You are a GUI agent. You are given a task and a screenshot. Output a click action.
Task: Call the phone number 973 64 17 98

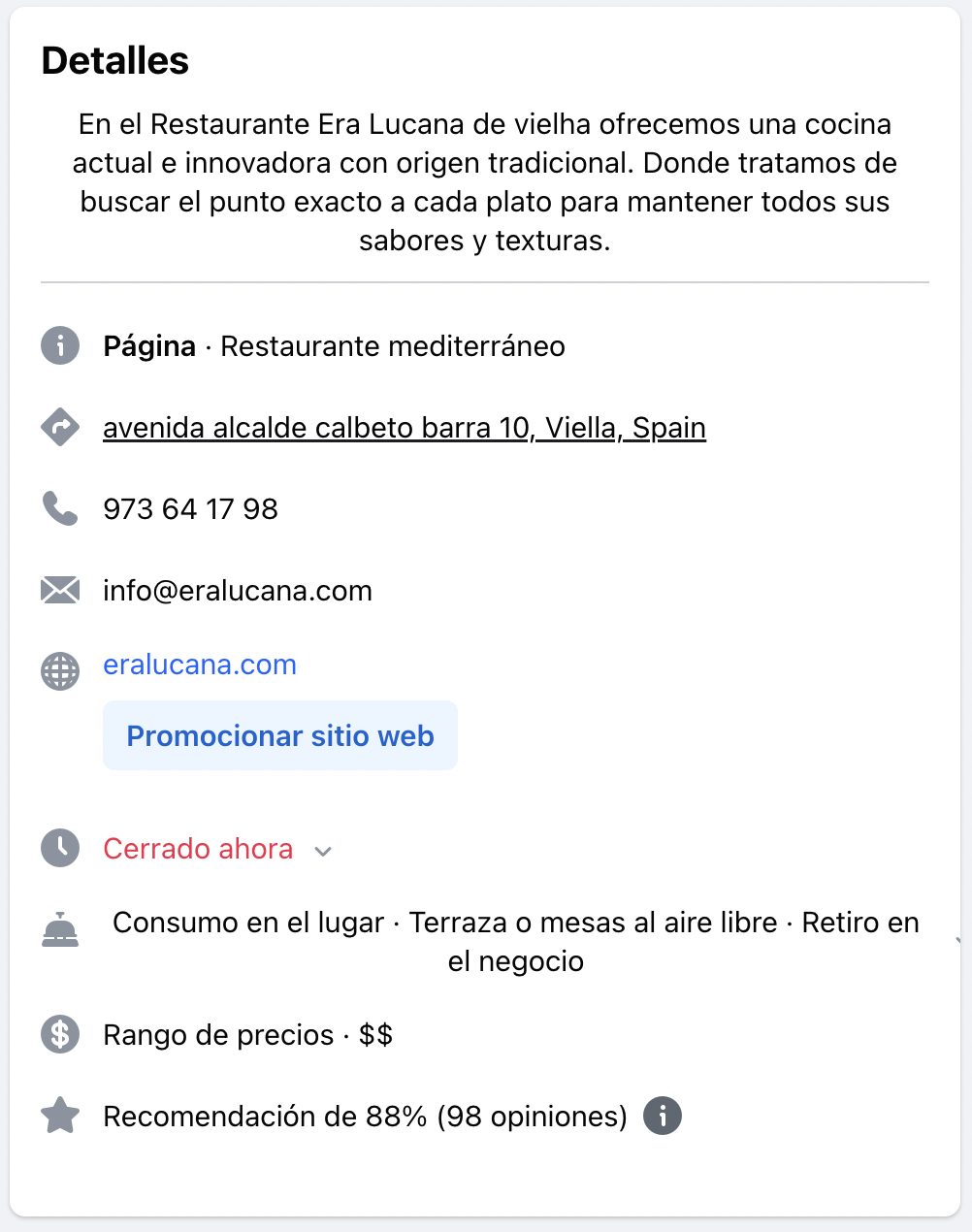pyautogui.click(x=190, y=509)
